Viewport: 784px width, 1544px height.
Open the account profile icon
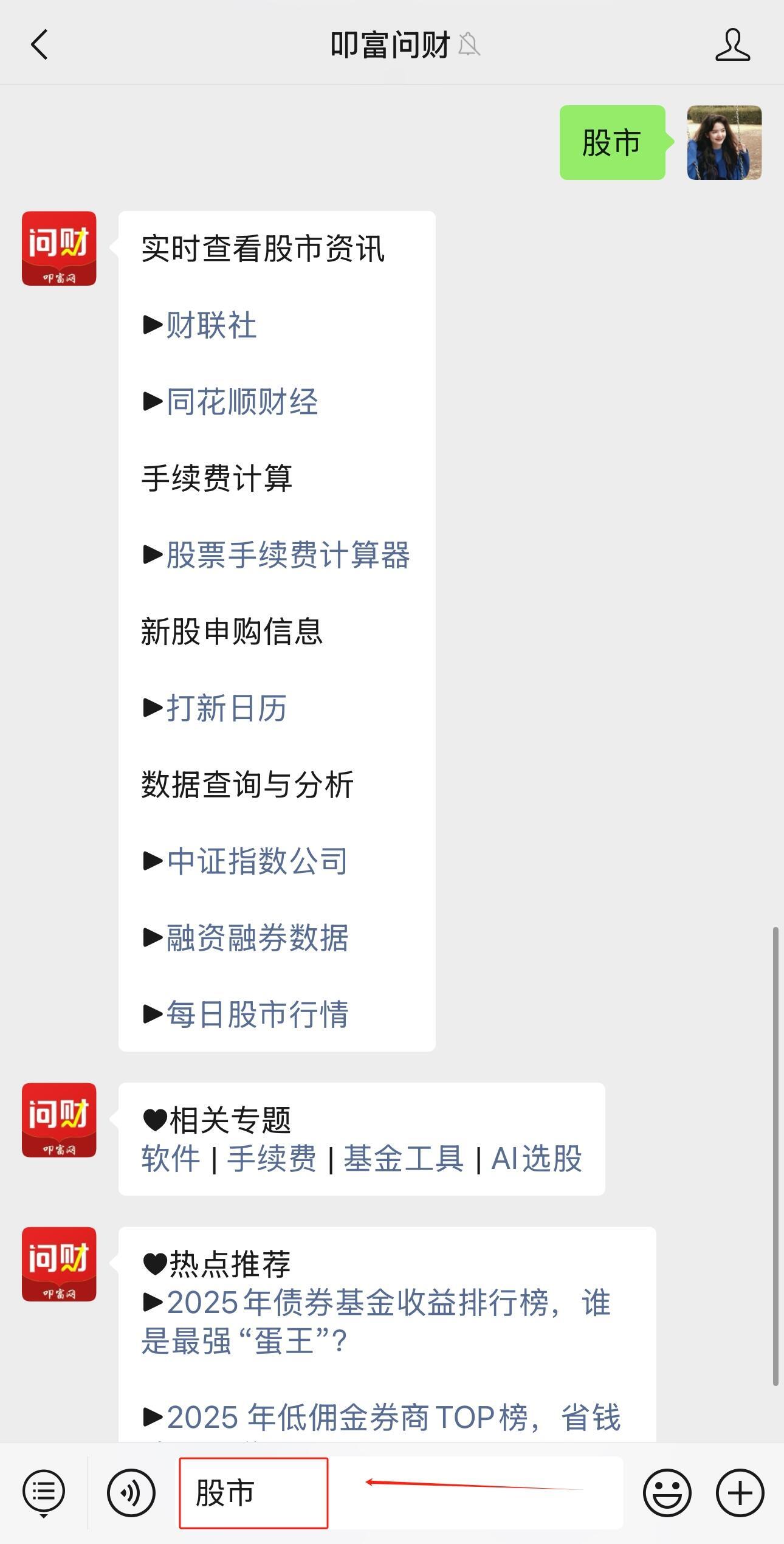point(732,45)
